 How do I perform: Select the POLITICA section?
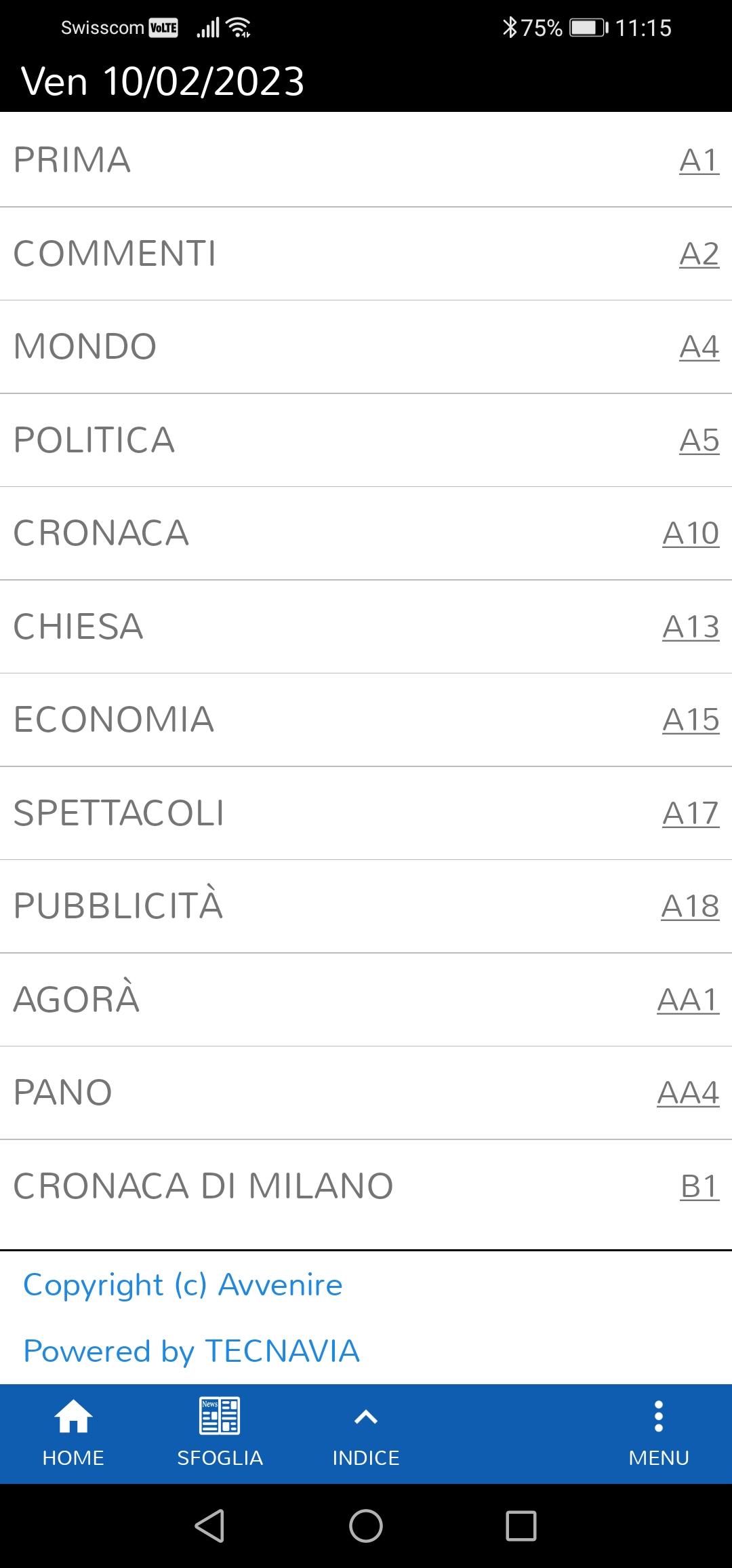coord(366,440)
